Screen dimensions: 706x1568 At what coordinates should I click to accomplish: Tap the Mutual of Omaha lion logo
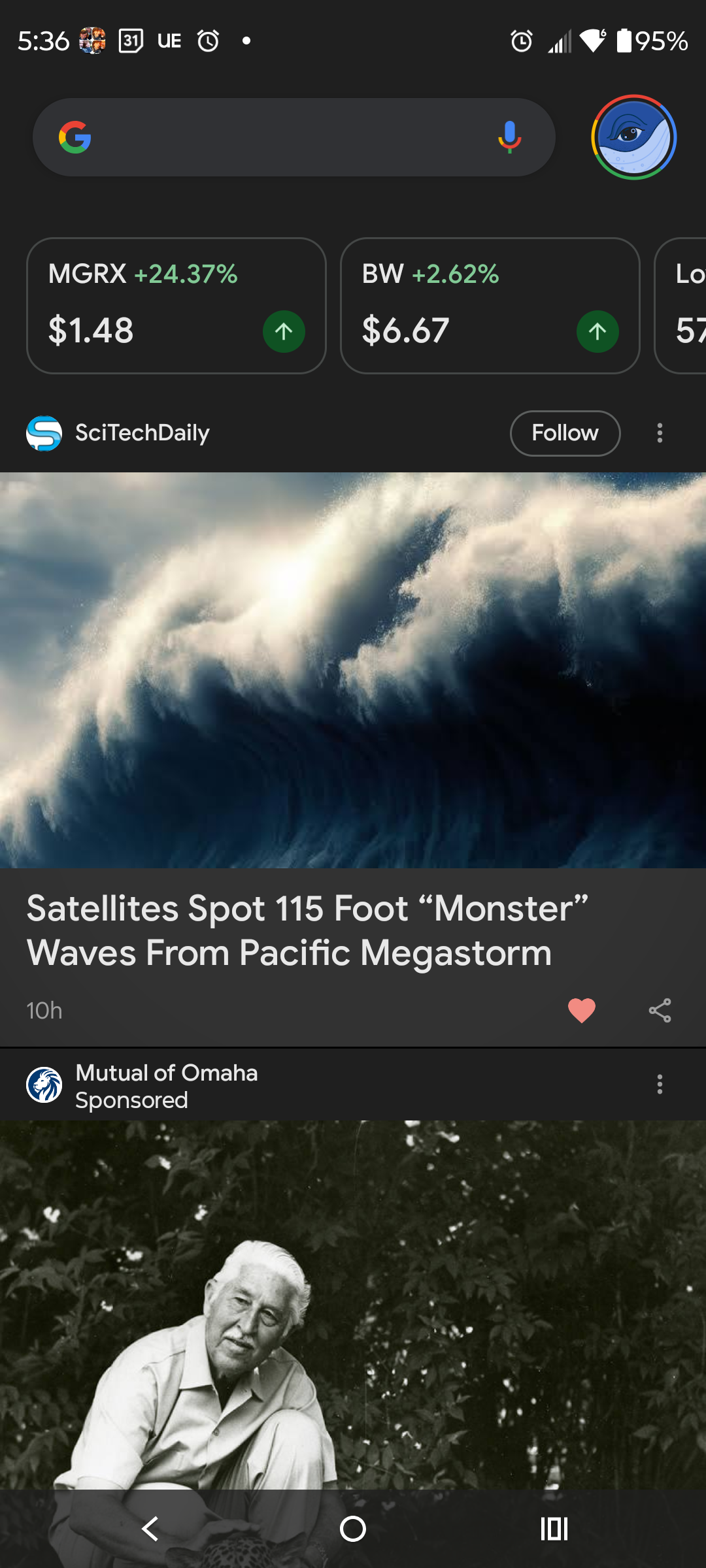pyautogui.click(x=42, y=1085)
